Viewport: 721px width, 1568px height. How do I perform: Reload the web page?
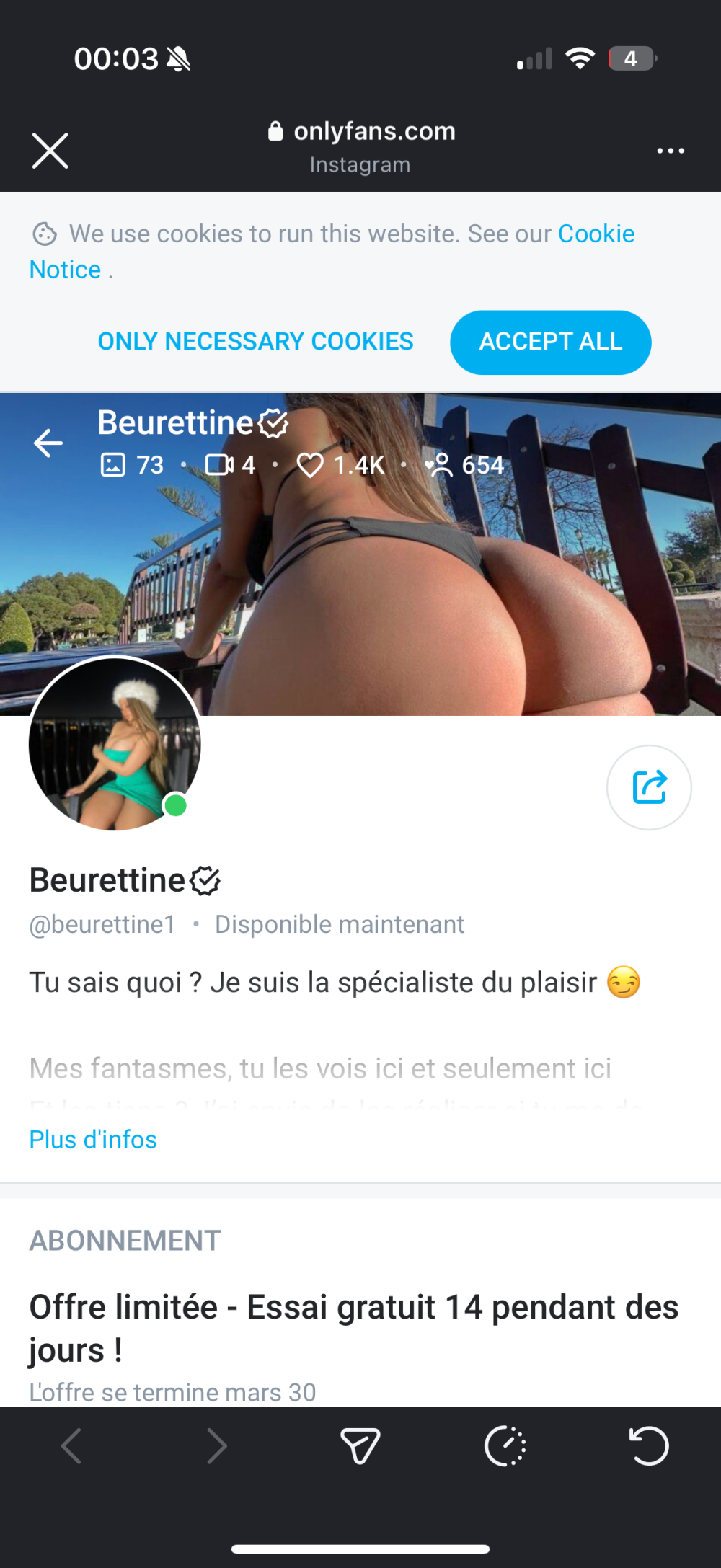click(x=648, y=1445)
